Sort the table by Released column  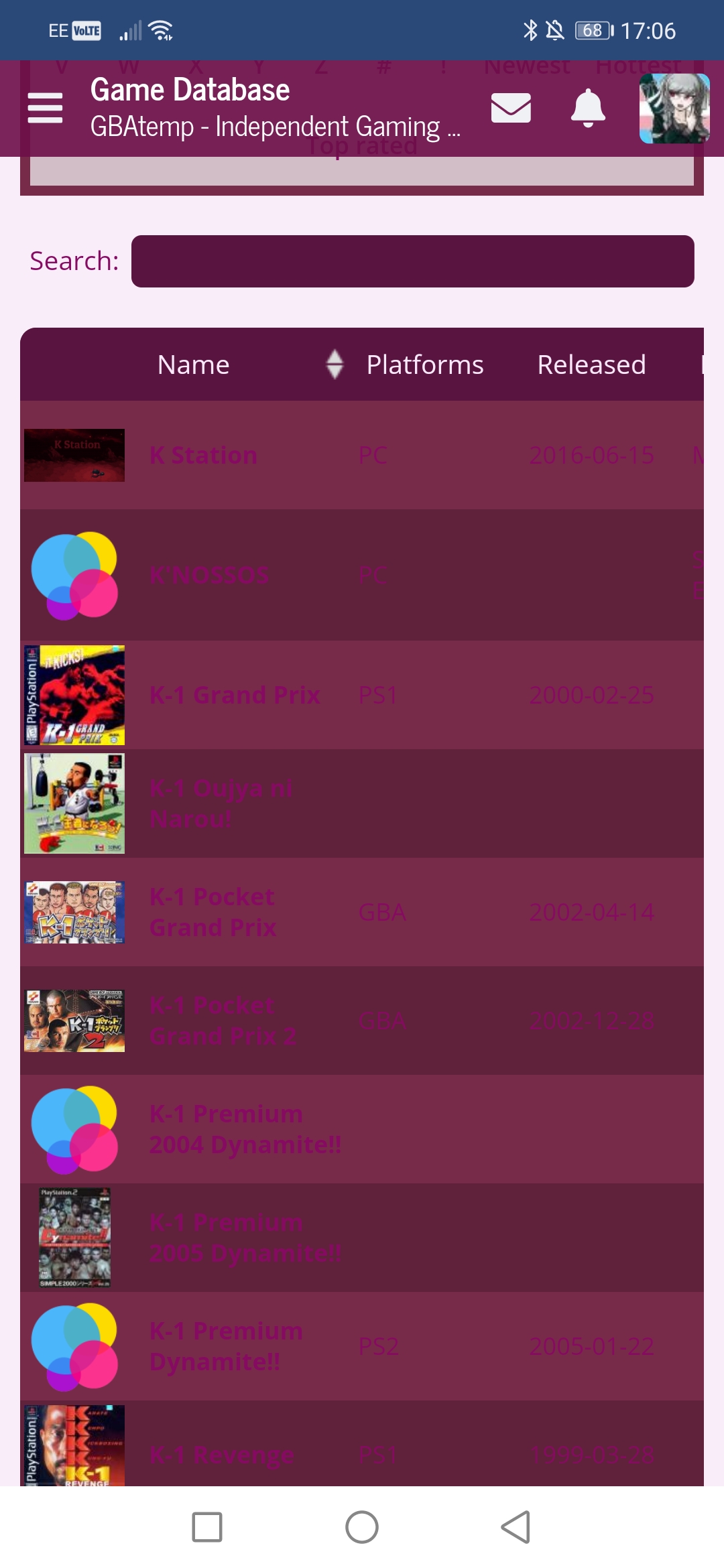coord(591,365)
